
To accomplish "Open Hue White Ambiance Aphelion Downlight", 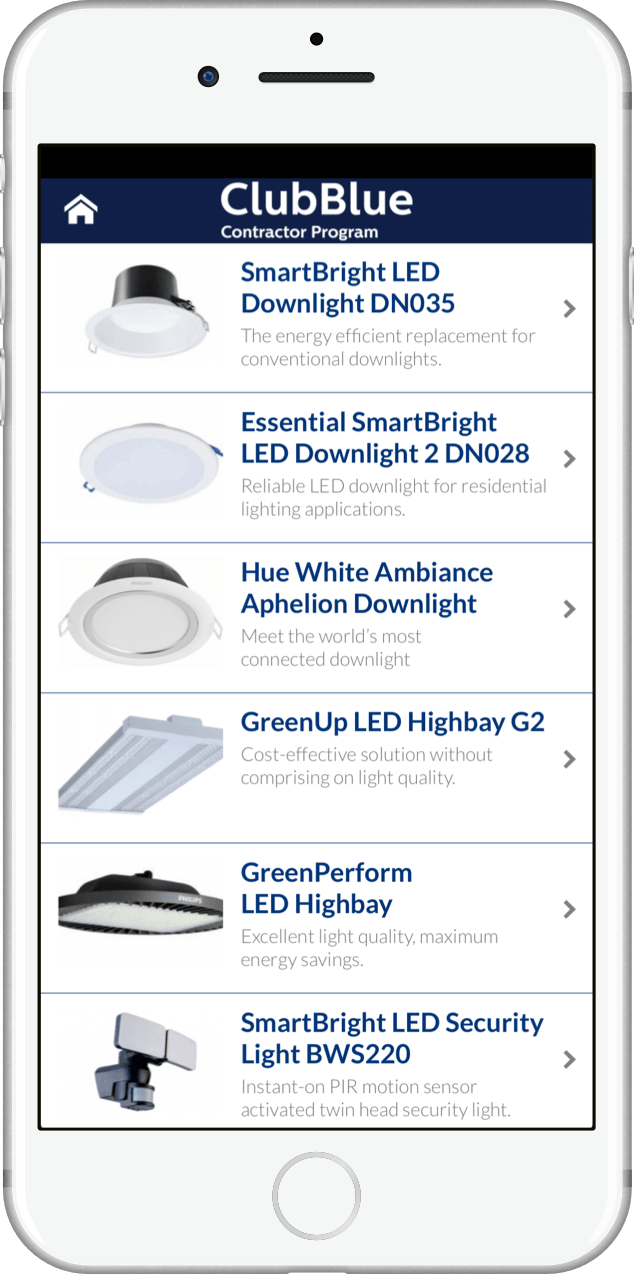I will (x=366, y=588).
